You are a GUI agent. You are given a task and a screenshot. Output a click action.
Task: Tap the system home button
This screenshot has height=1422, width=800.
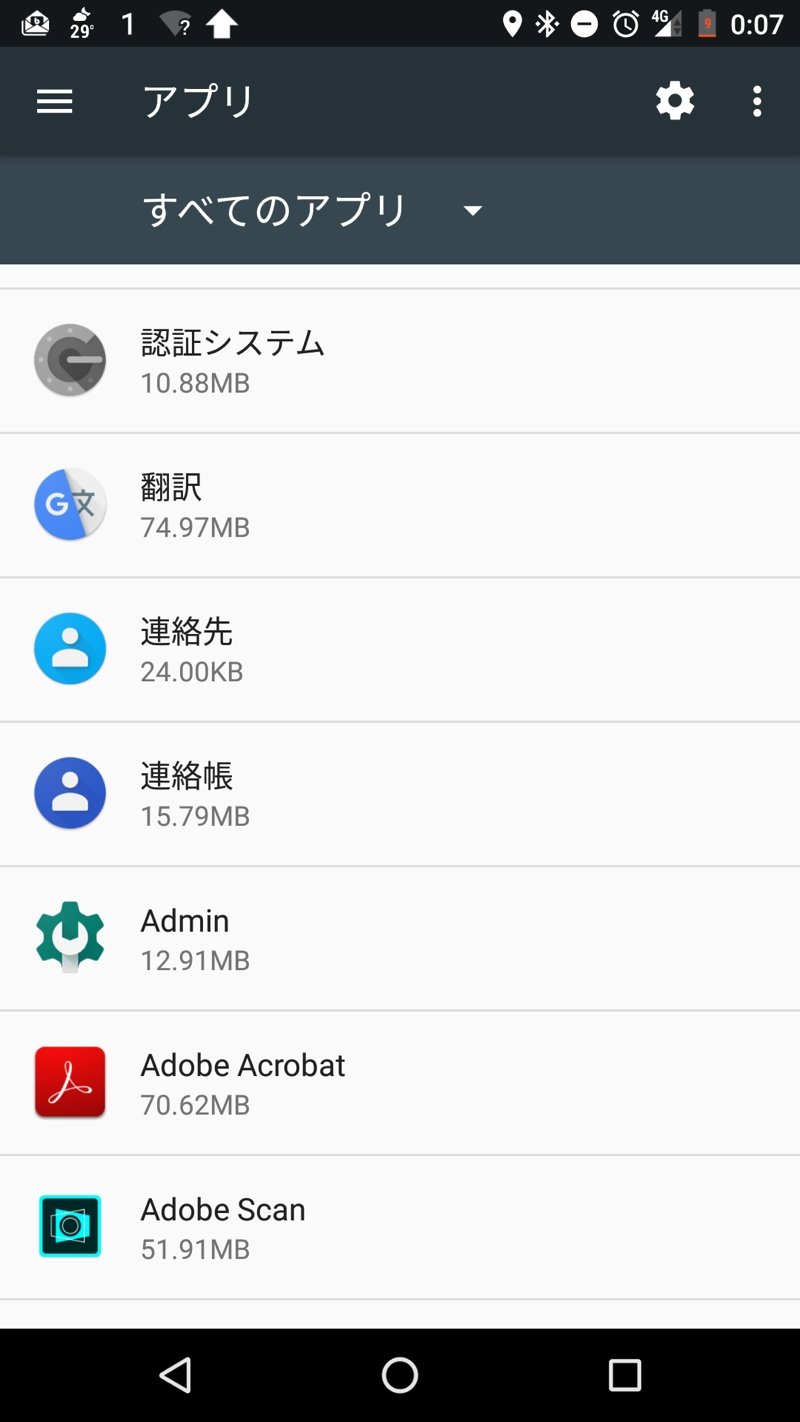(400, 1376)
